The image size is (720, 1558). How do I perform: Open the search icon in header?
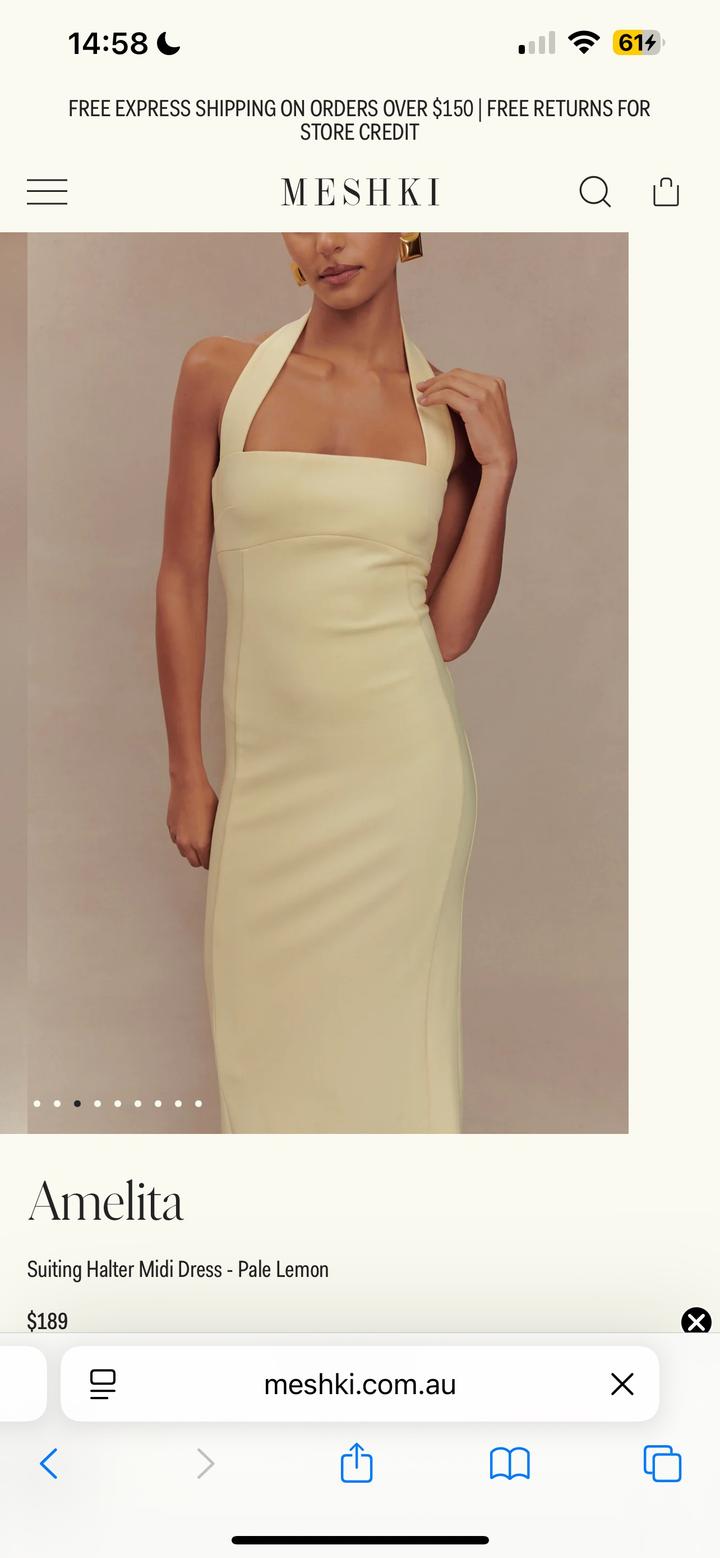click(594, 191)
